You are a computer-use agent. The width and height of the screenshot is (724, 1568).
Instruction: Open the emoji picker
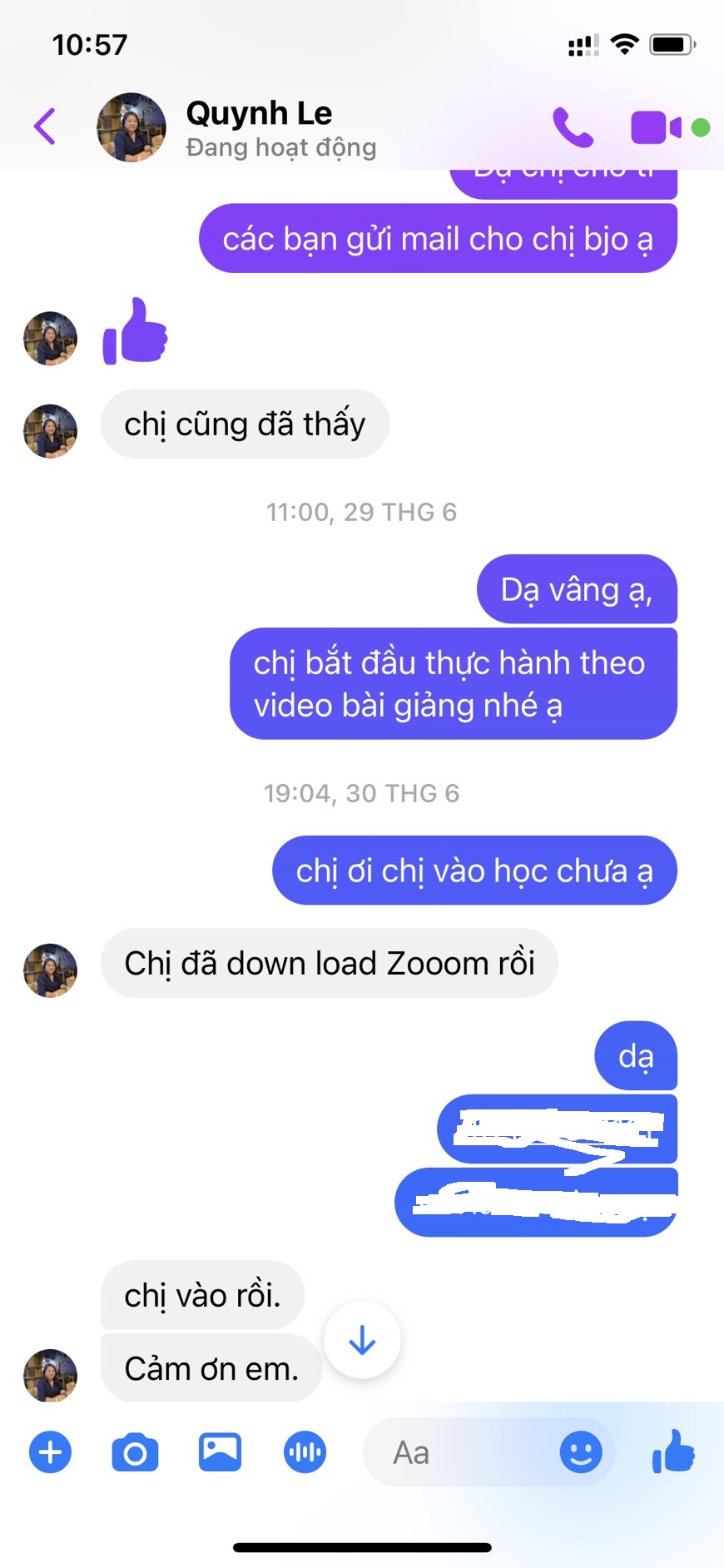point(580,1452)
